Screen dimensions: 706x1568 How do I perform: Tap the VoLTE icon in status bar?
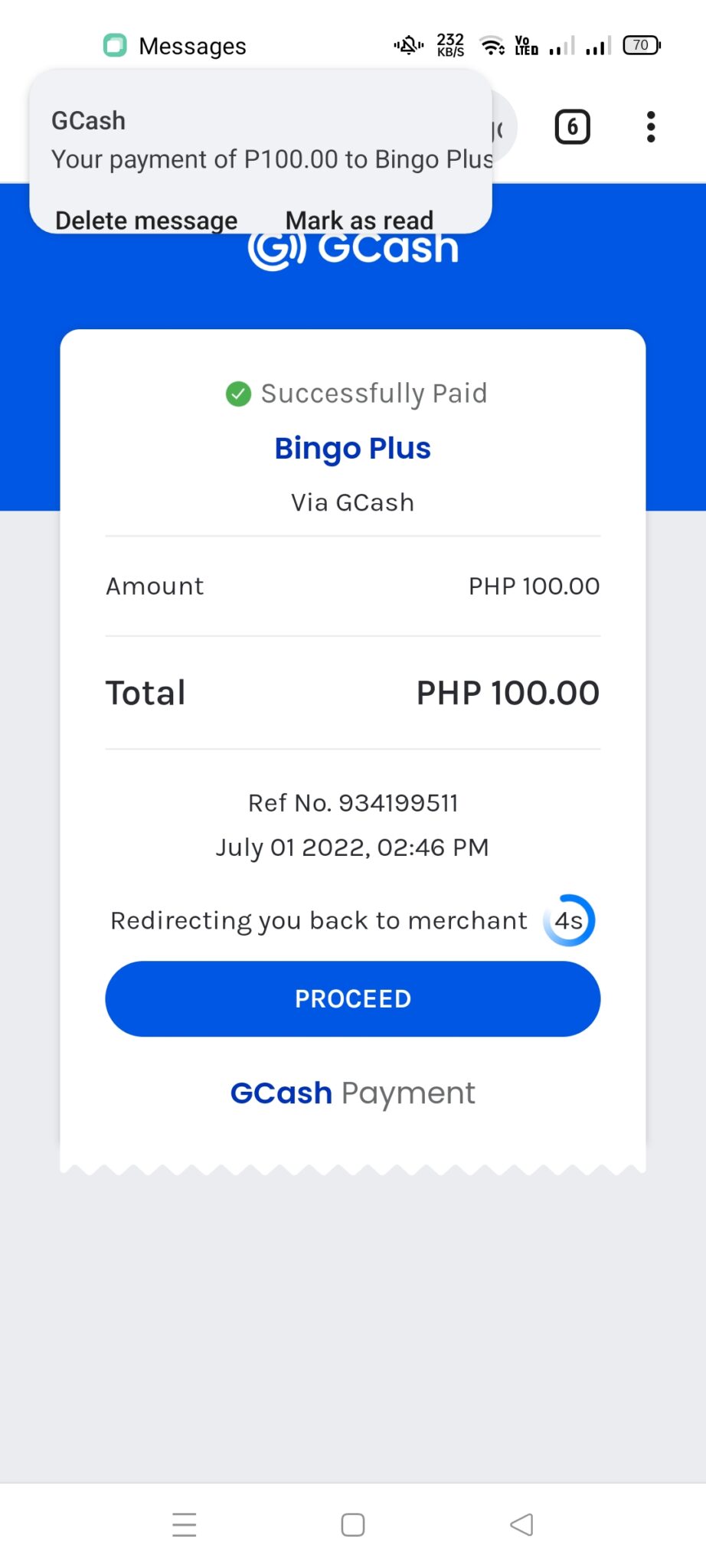tap(525, 45)
